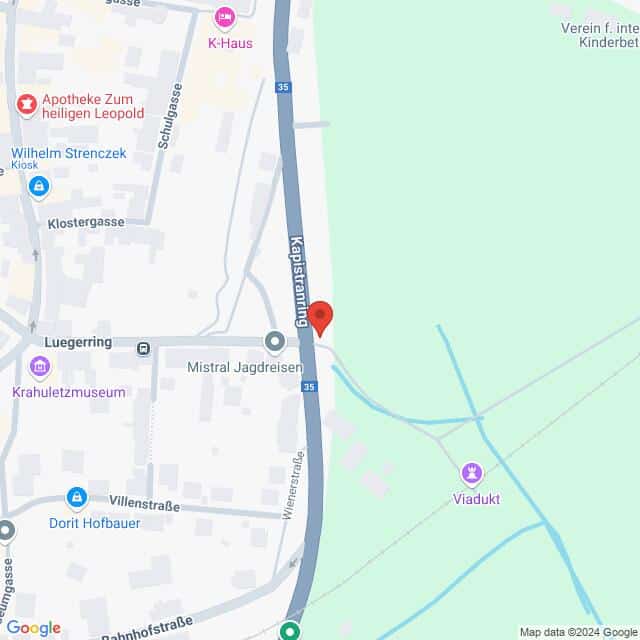Screen dimensions: 640x640
Task: Open the Wilhelm Strenczek kiosk marker
Action: (x=38, y=185)
